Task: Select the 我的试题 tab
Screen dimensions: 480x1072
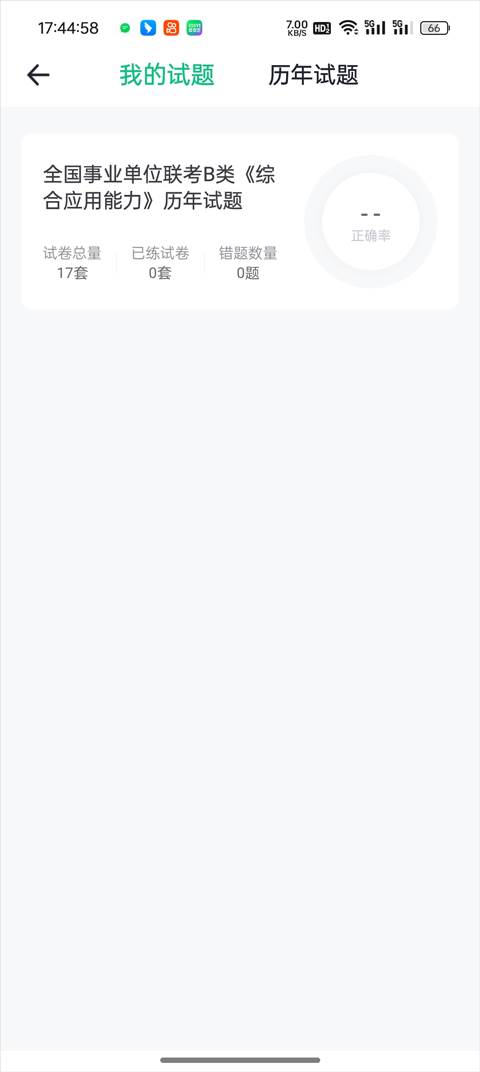Action: (x=167, y=75)
